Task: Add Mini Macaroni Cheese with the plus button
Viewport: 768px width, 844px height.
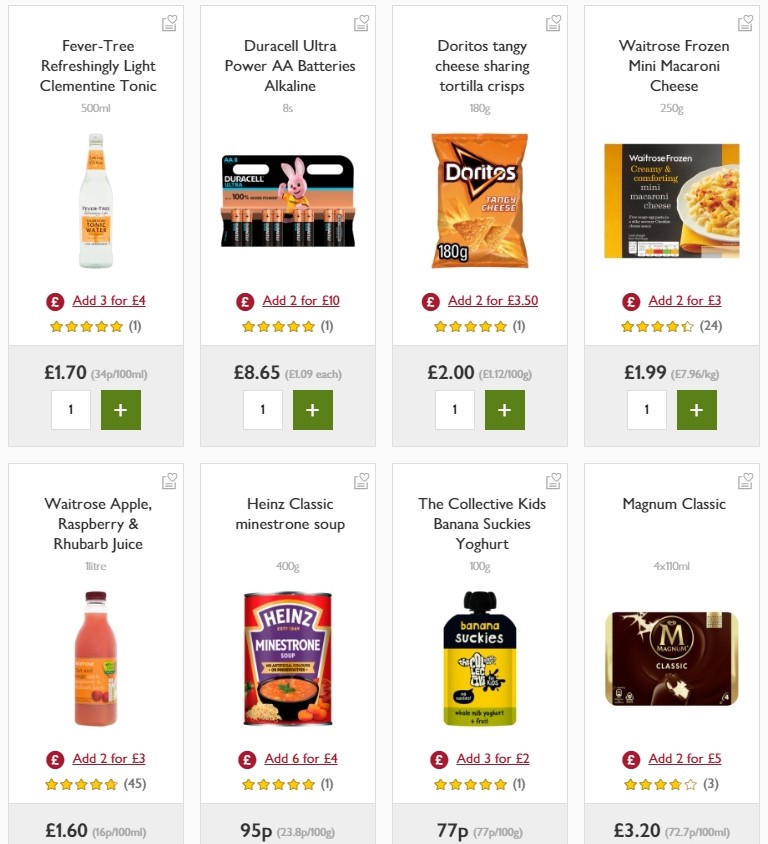Action: click(x=697, y=409)
